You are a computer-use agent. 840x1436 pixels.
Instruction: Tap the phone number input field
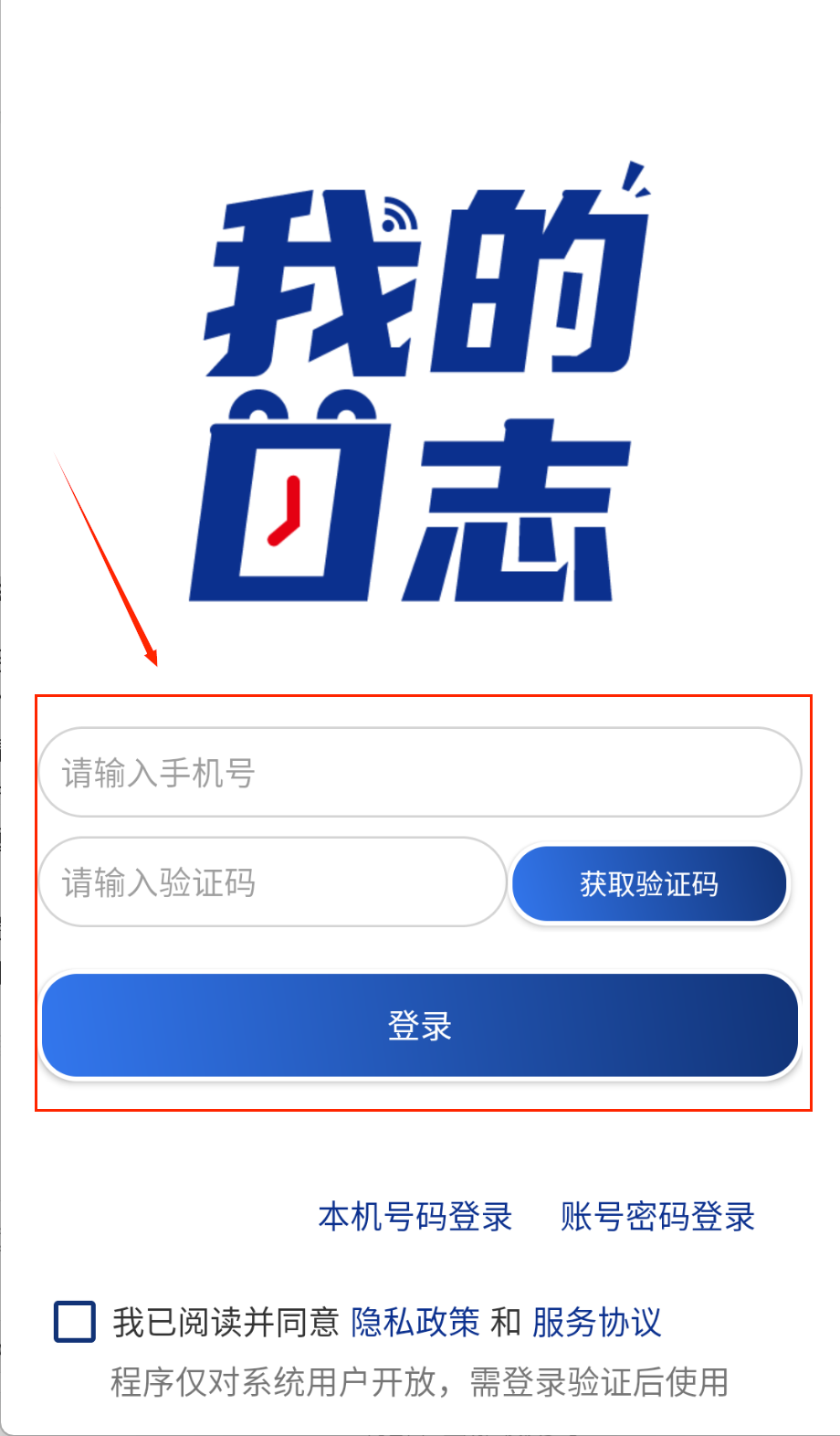(x=420, y=773)
